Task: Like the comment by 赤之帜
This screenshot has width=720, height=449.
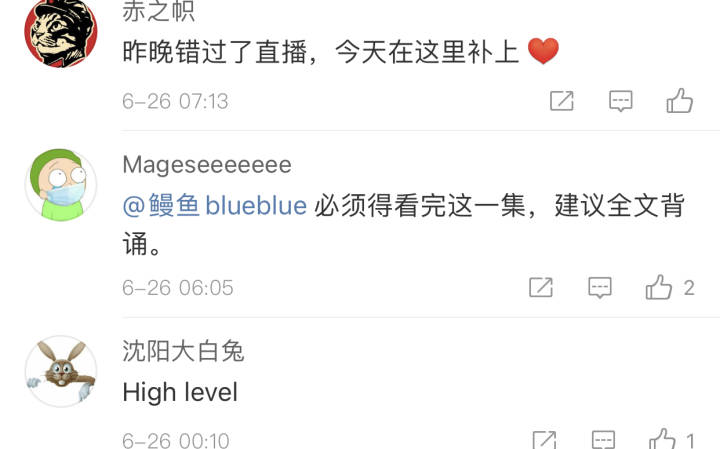Action: click(x=680, y=100)
